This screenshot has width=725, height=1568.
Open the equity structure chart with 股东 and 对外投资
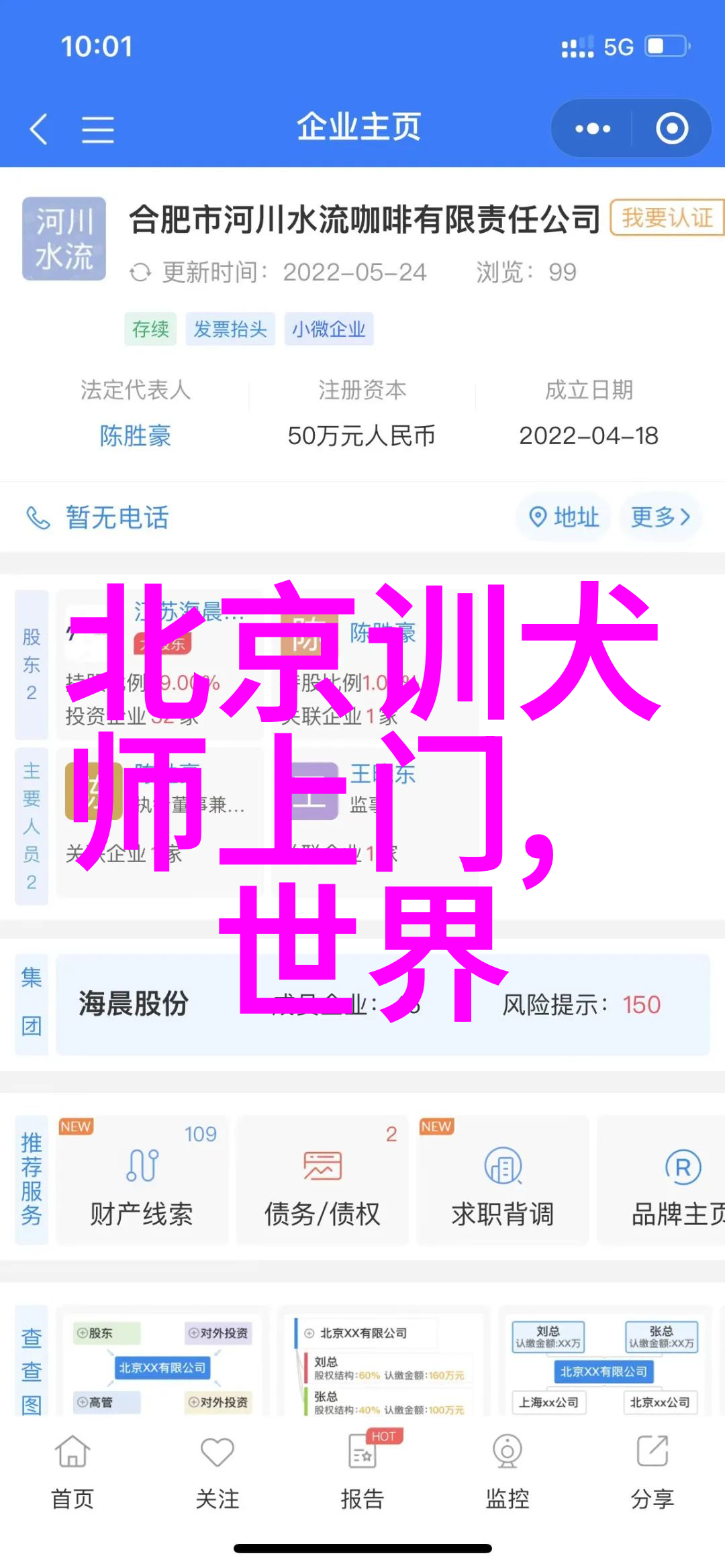point(162,1362)
